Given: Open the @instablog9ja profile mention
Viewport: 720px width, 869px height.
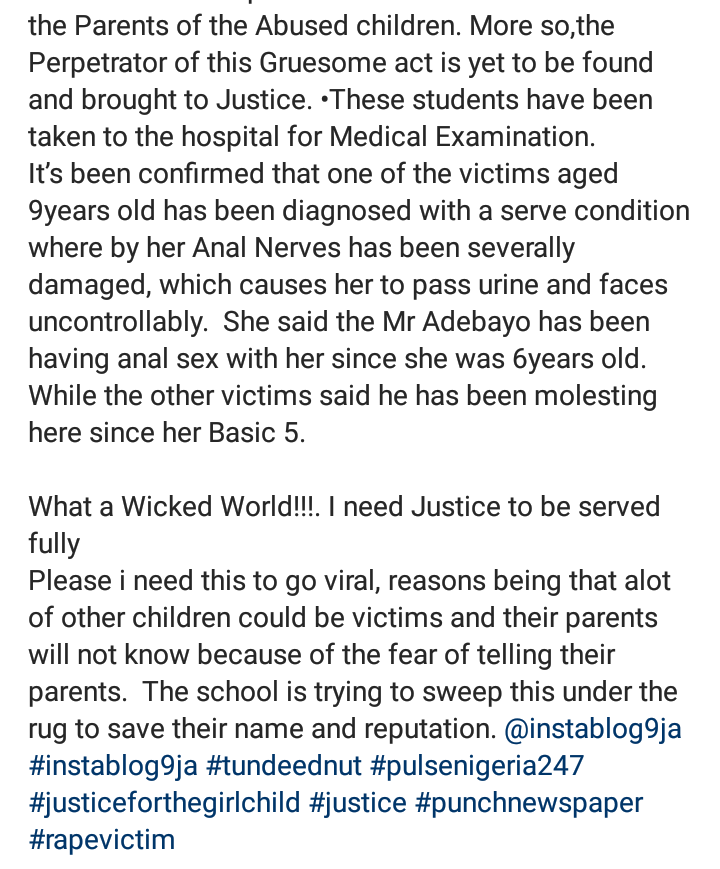Looking at the screenshot, I should [593, 729].
